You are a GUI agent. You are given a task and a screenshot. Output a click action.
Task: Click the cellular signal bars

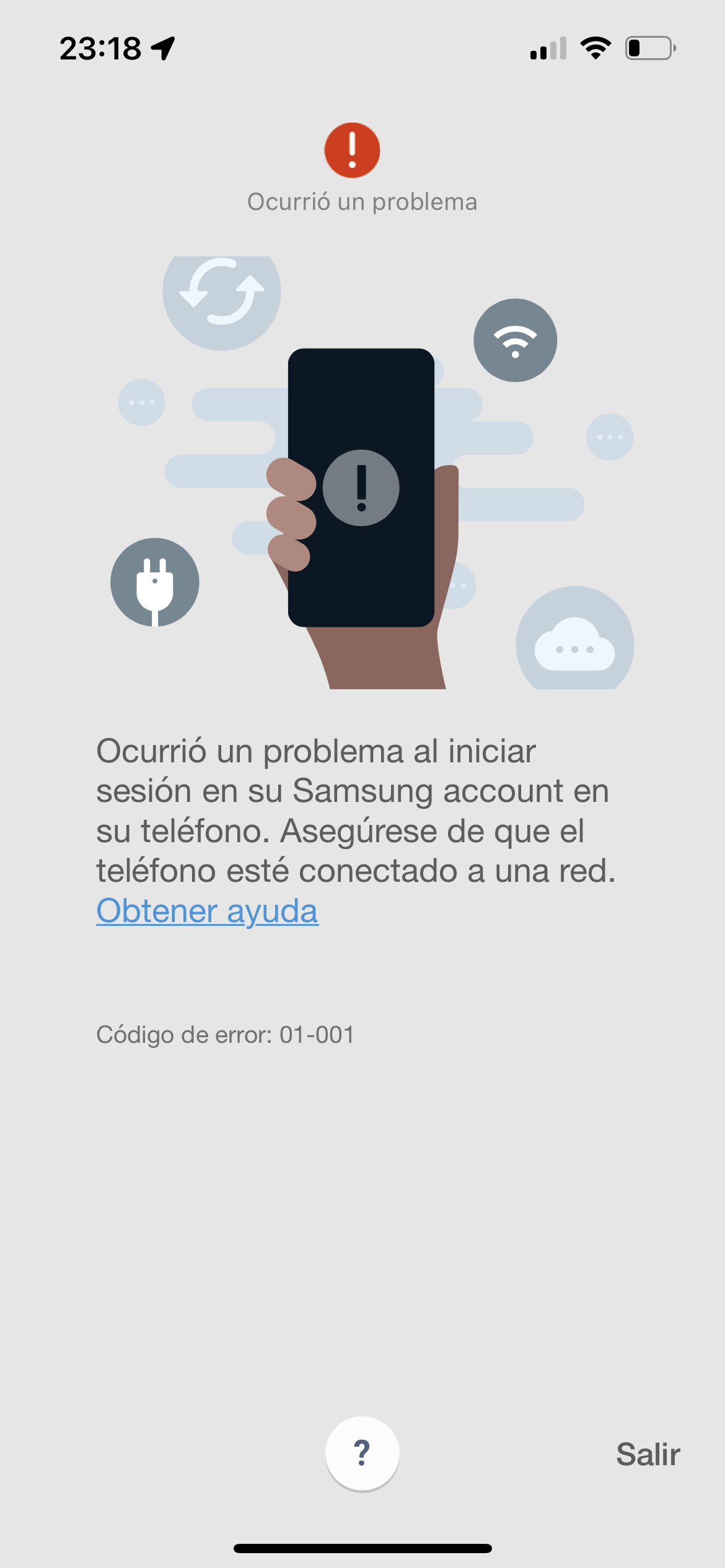coord(548,48)
